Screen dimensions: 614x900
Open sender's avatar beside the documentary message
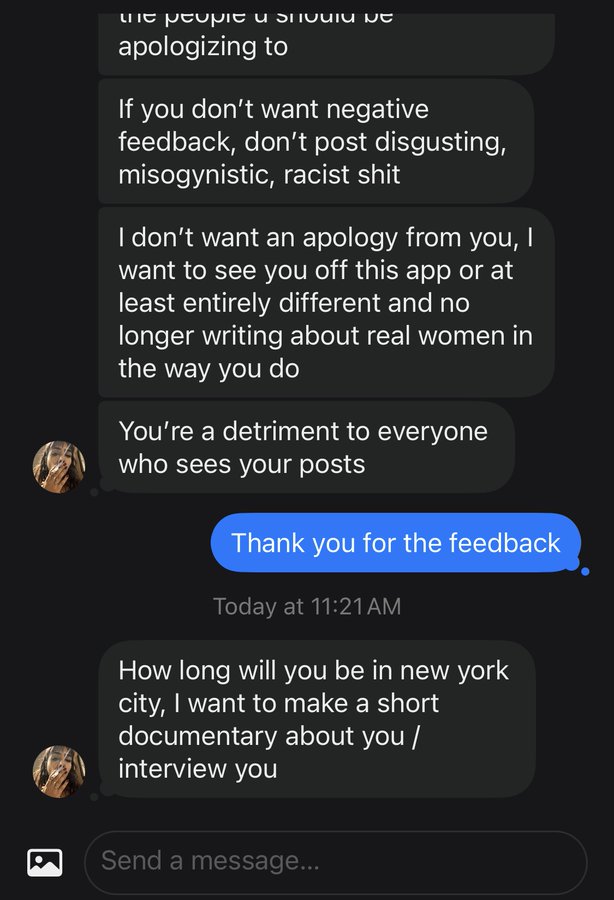click(x=59, y=771)
